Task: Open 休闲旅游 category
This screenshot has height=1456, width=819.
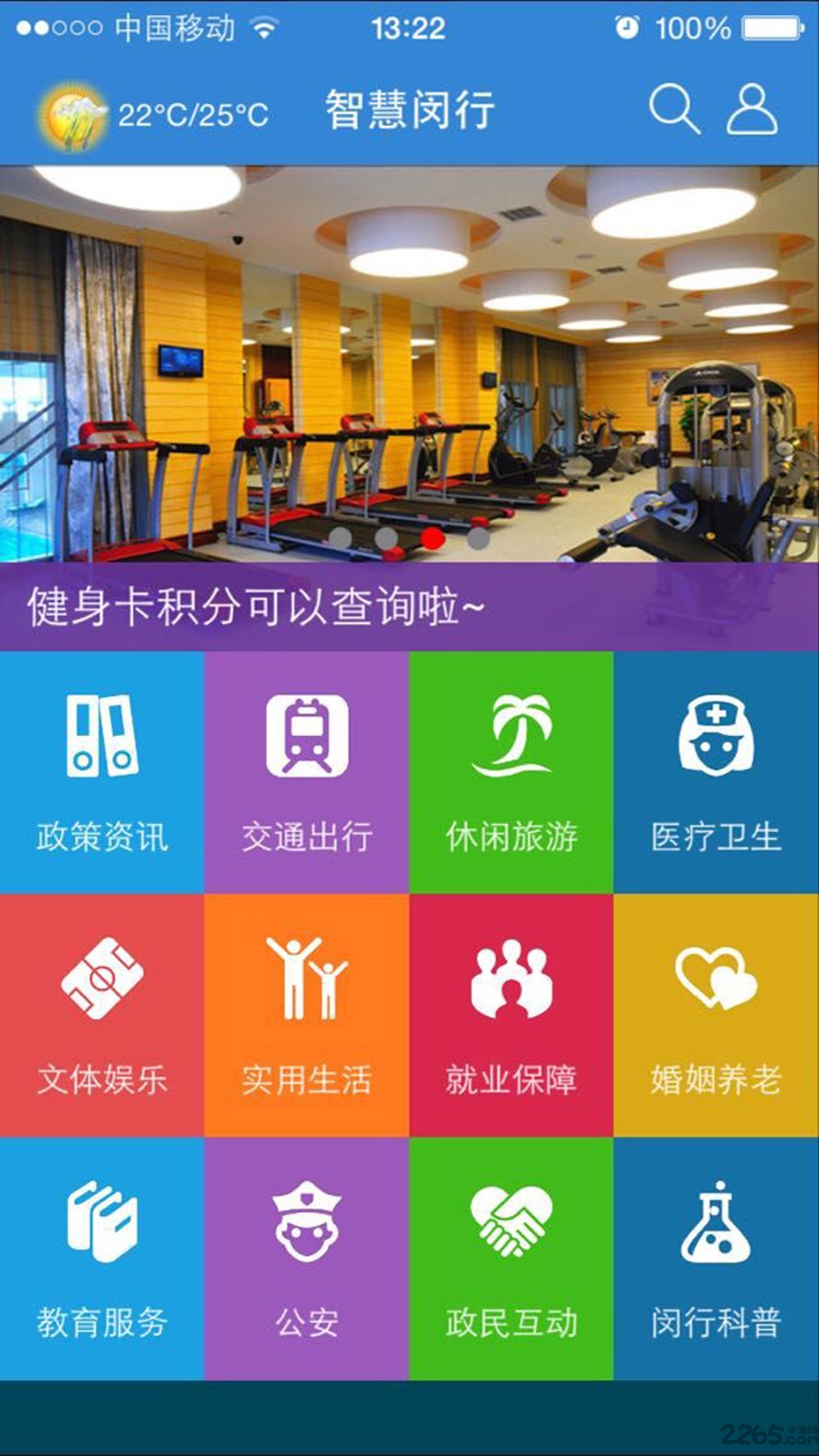Action: [511, 773]
